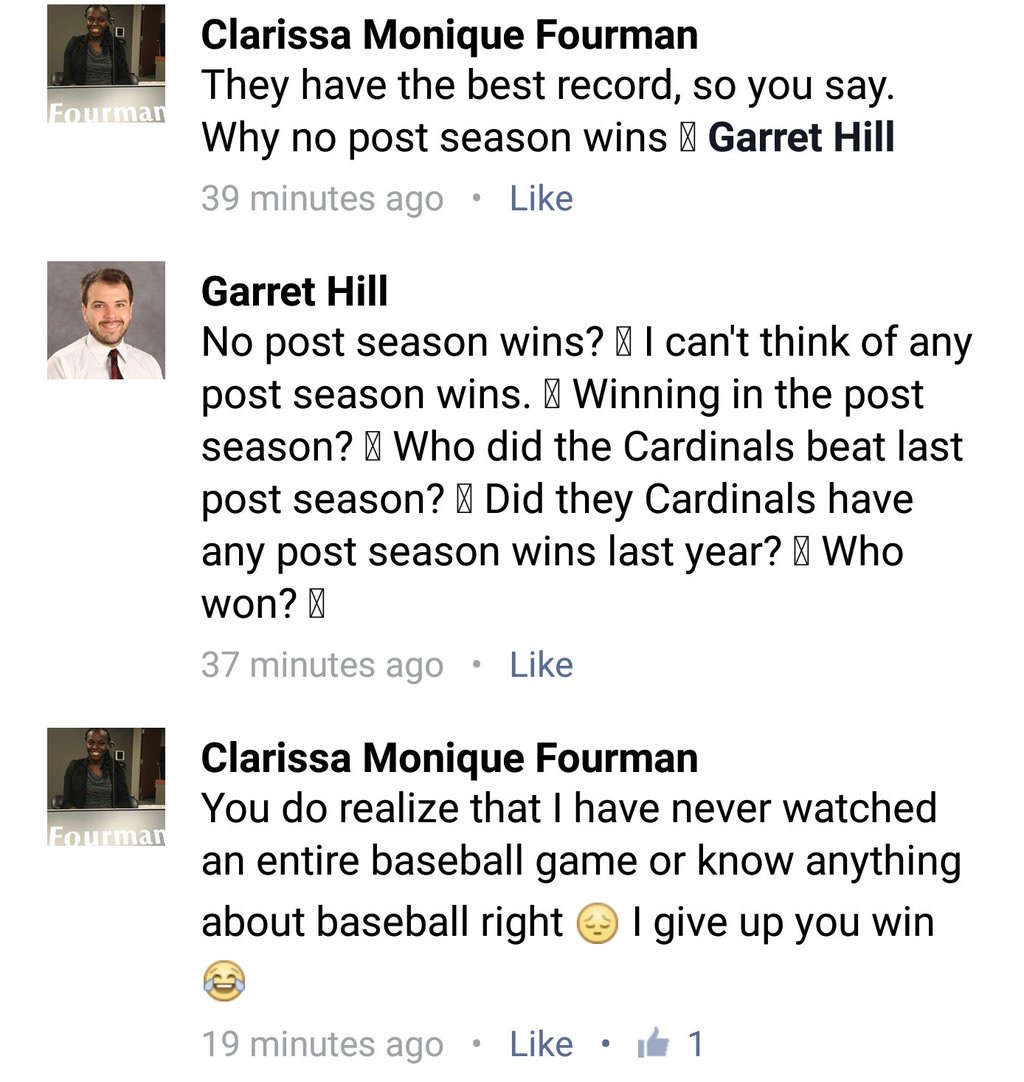Tap Garret Hill's profile picture

click(x=105, y=320)
